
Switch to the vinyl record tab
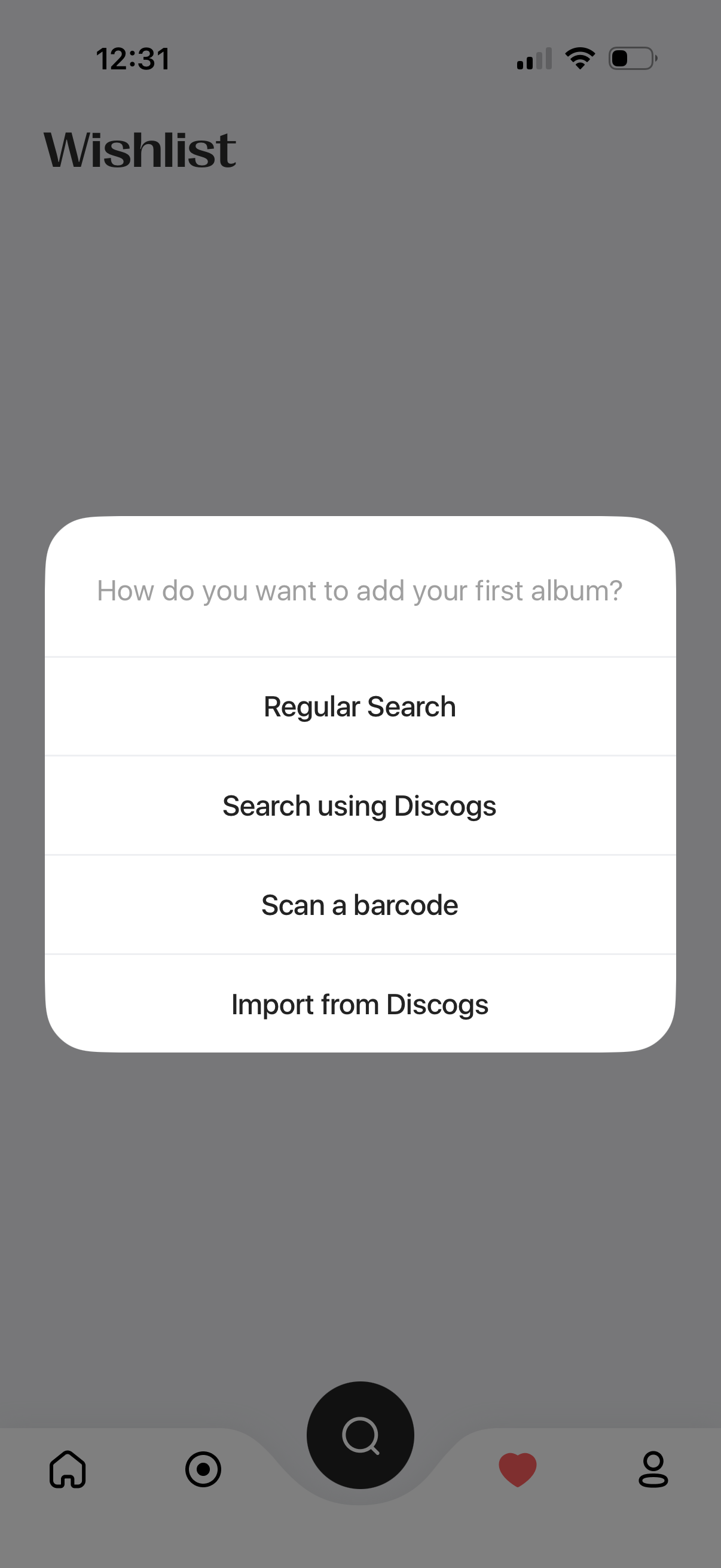pyautogui.click(x=203, y=1469)
